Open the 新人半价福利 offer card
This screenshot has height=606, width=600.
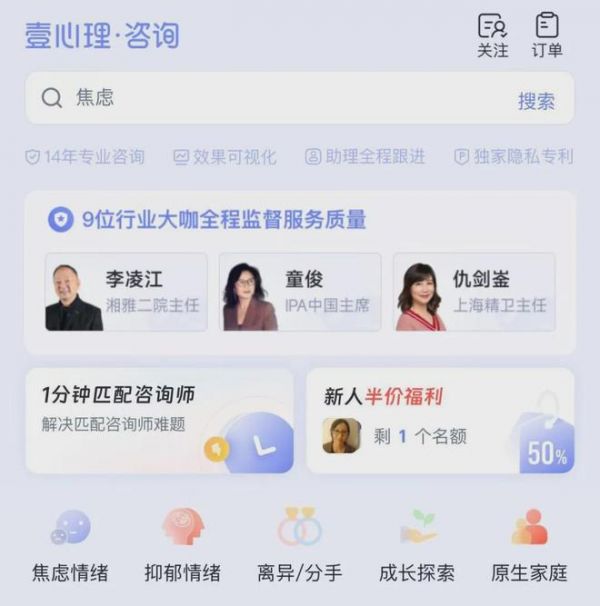pyautogui.click(x=440, y=420)
